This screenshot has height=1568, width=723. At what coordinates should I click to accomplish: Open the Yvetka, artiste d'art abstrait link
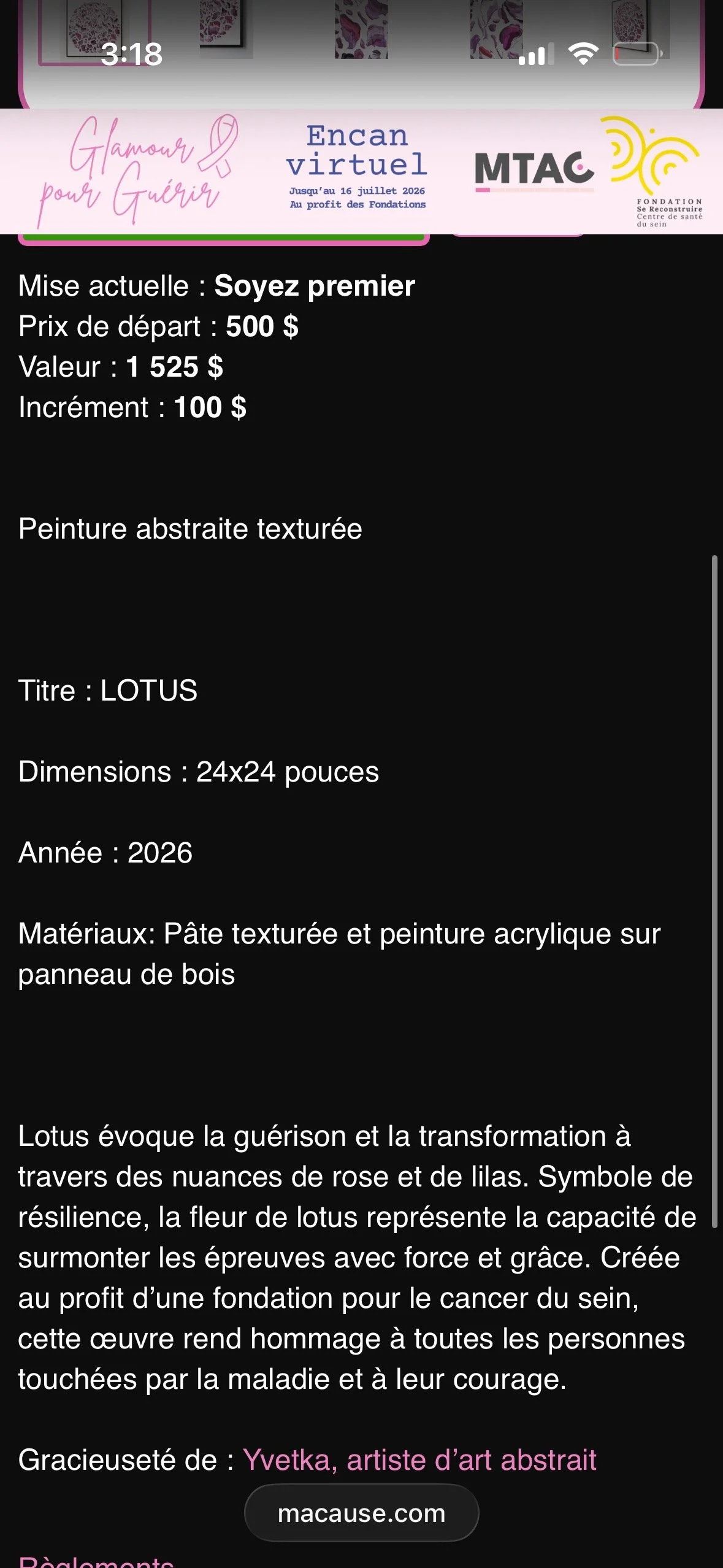click(419, 1460)
